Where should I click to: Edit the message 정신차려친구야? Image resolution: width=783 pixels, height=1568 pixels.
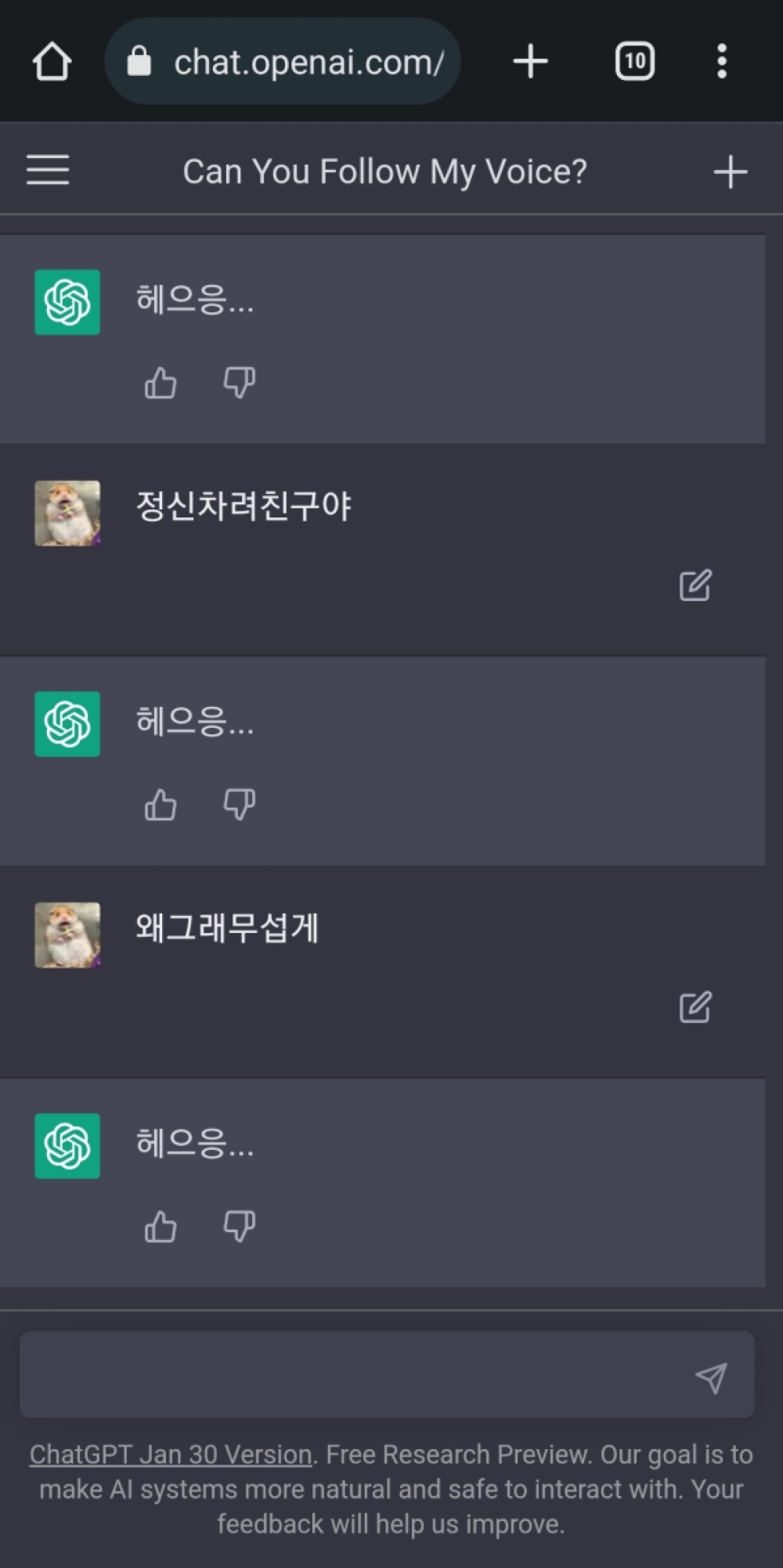tap(695, 586)
